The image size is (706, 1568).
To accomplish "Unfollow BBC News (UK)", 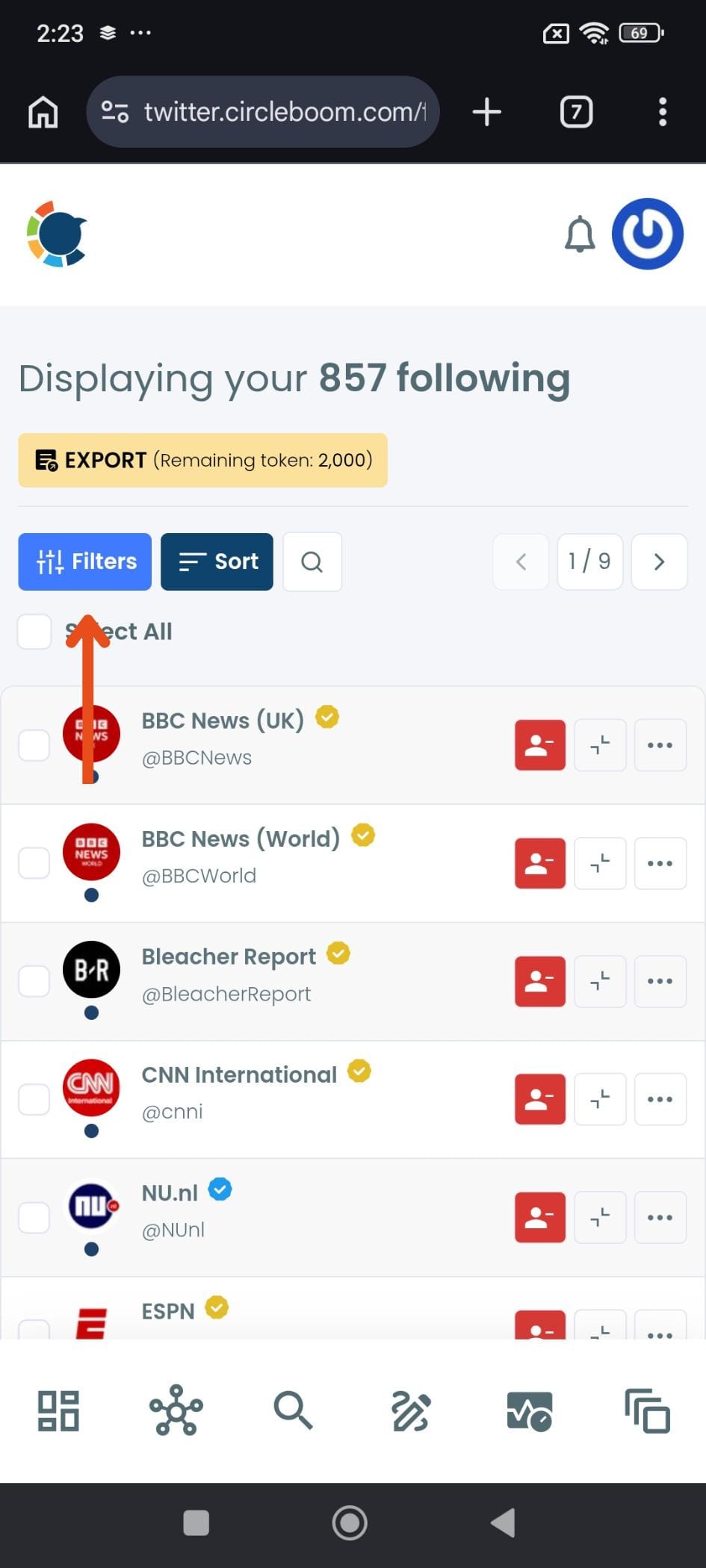I will (539, 744).
